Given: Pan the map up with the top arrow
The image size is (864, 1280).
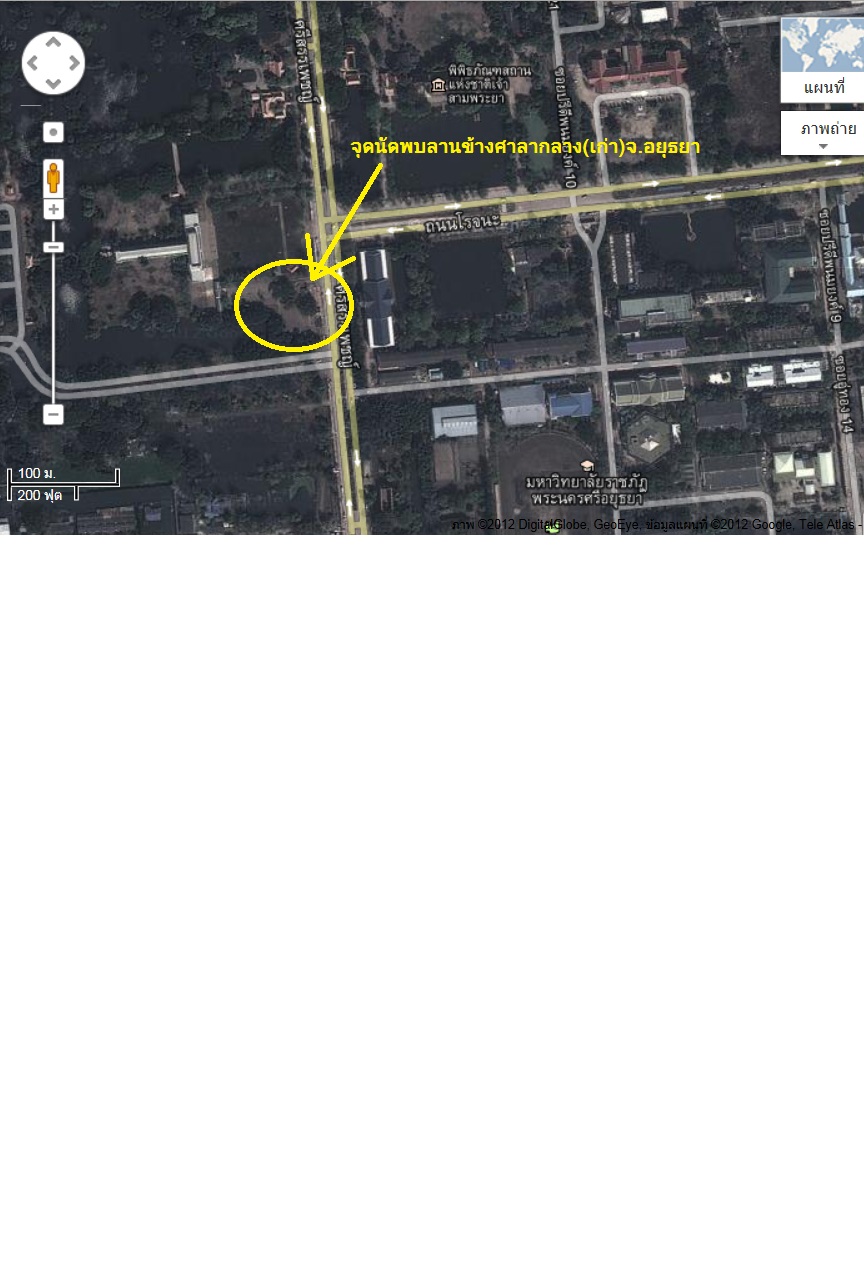Looking at the screenshot, I should pos(53,43).
